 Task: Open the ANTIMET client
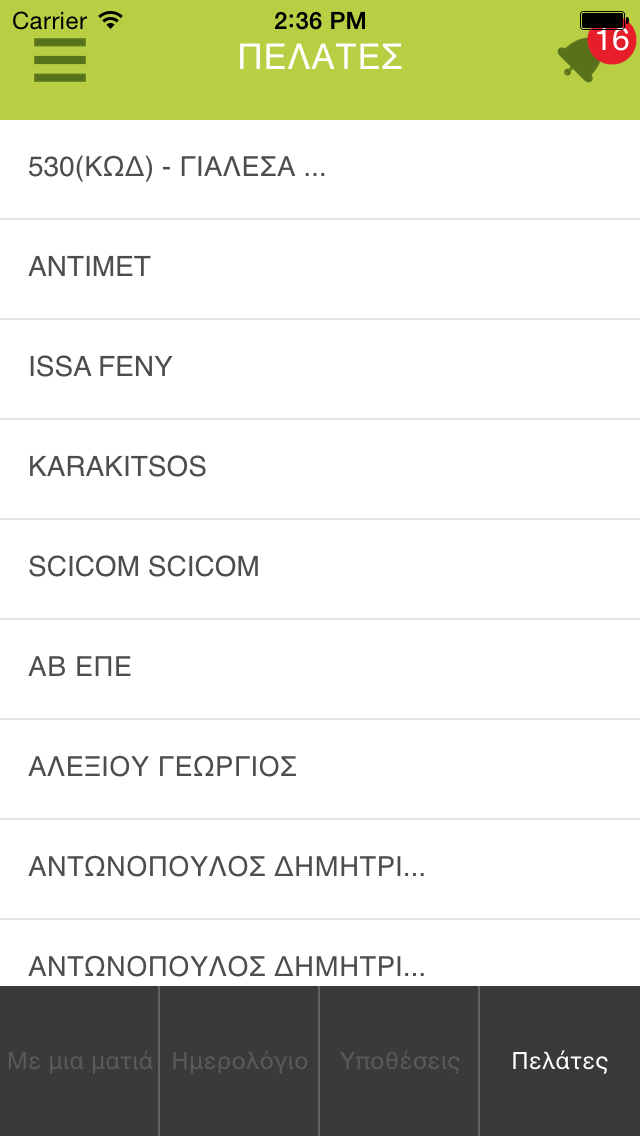click(320, 269)
